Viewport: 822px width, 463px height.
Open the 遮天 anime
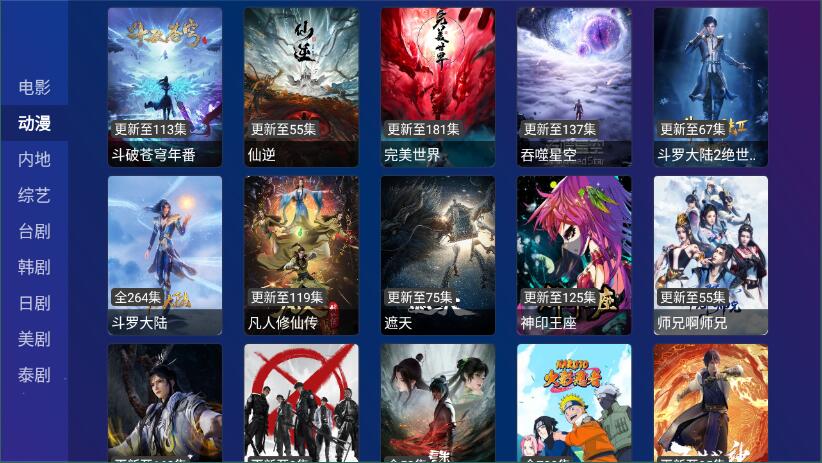(438, 255)
